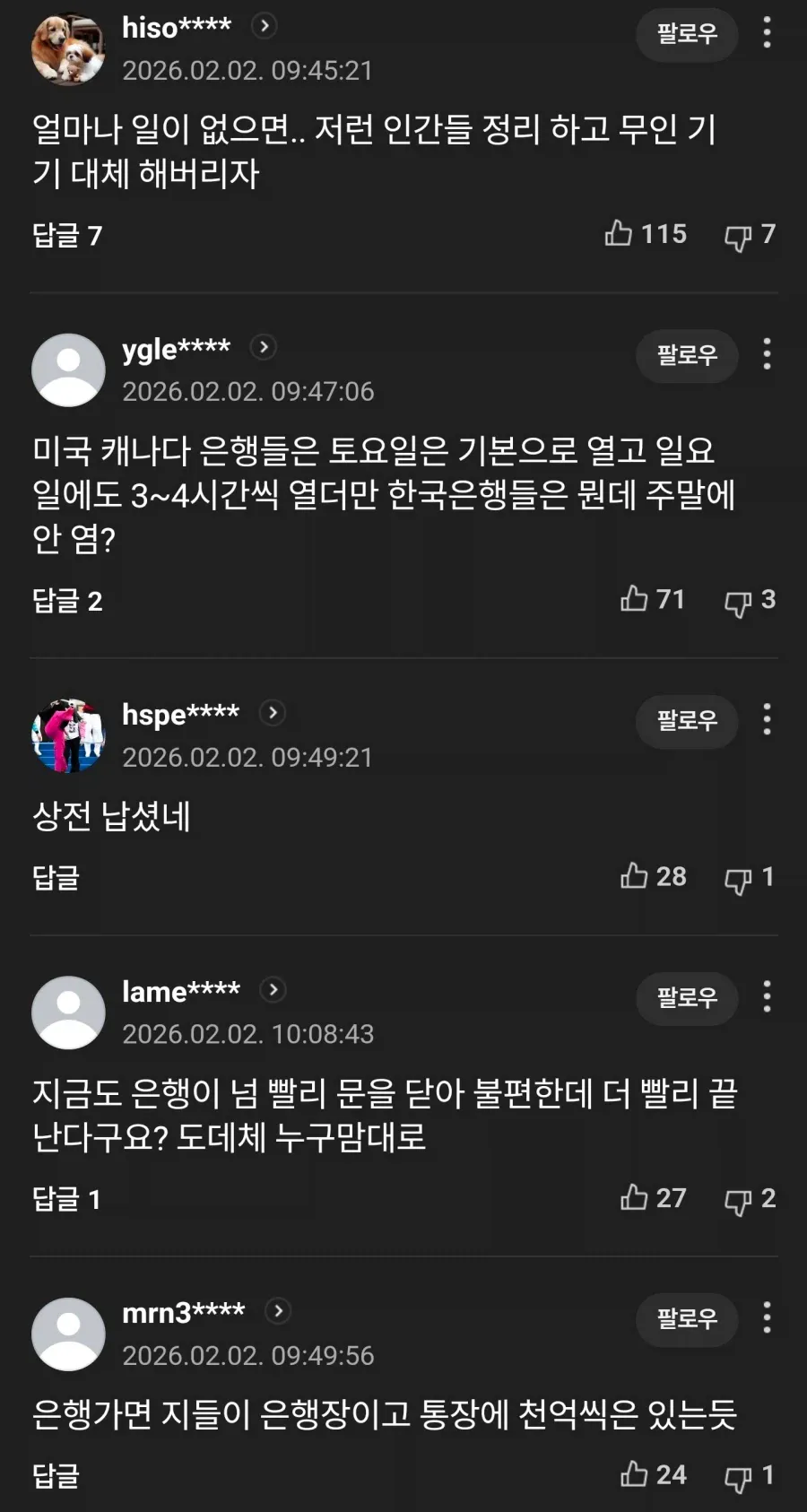Toggle the 팔로우 button for hspe****
807x1512 pixels.
[687, 722]
